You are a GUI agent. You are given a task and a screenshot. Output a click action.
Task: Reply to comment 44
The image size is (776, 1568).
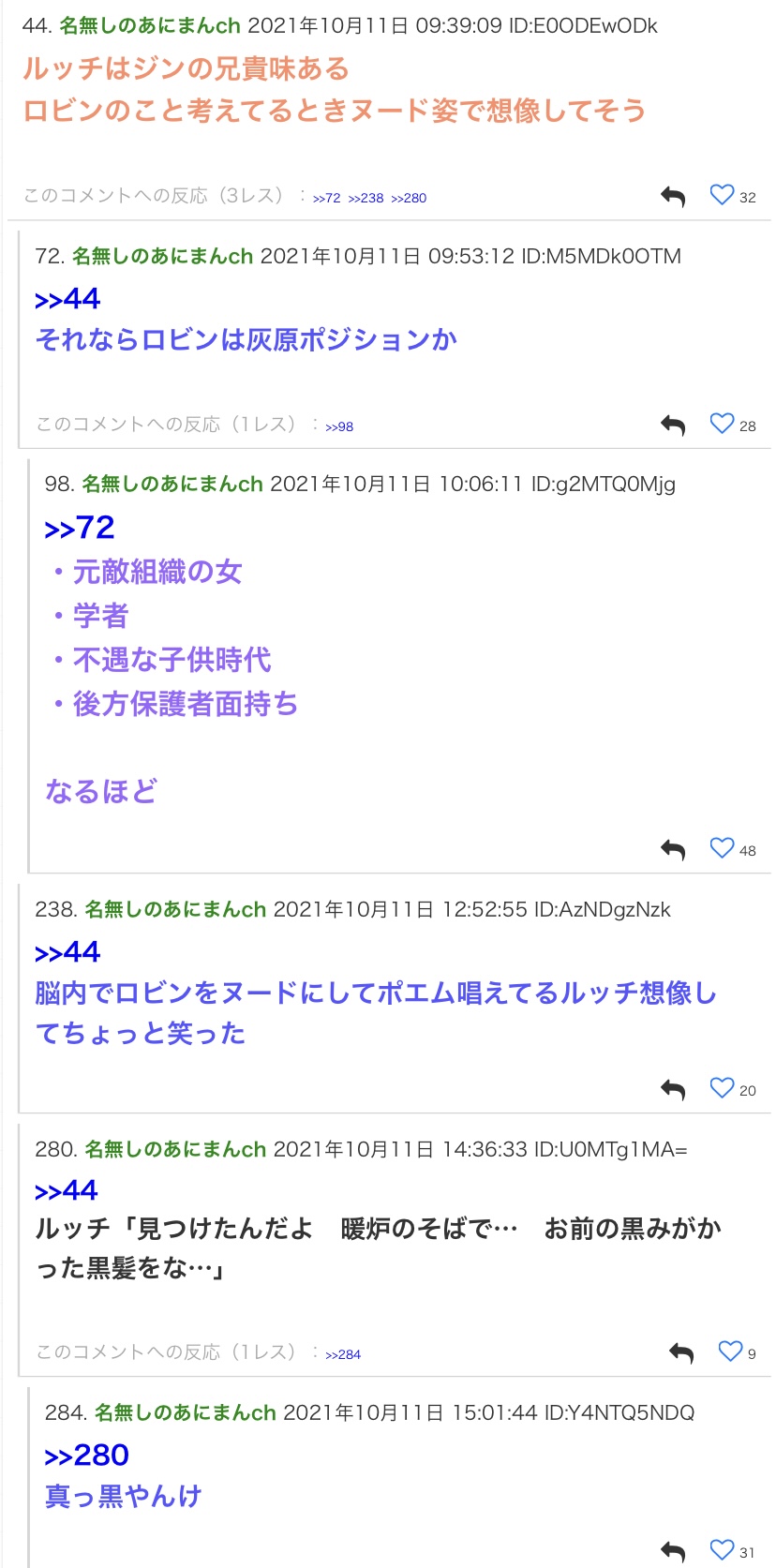coord(673,197)
